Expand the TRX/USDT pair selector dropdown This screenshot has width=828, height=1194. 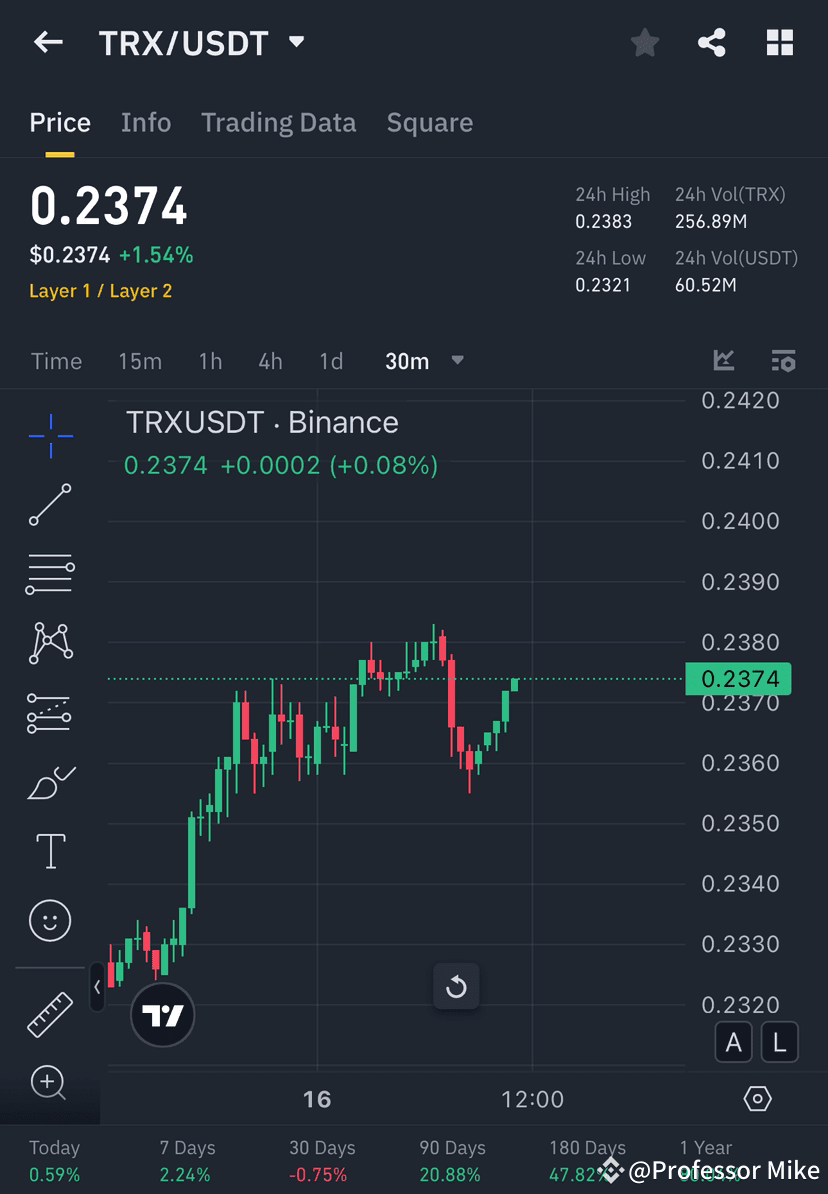(295, 43)
